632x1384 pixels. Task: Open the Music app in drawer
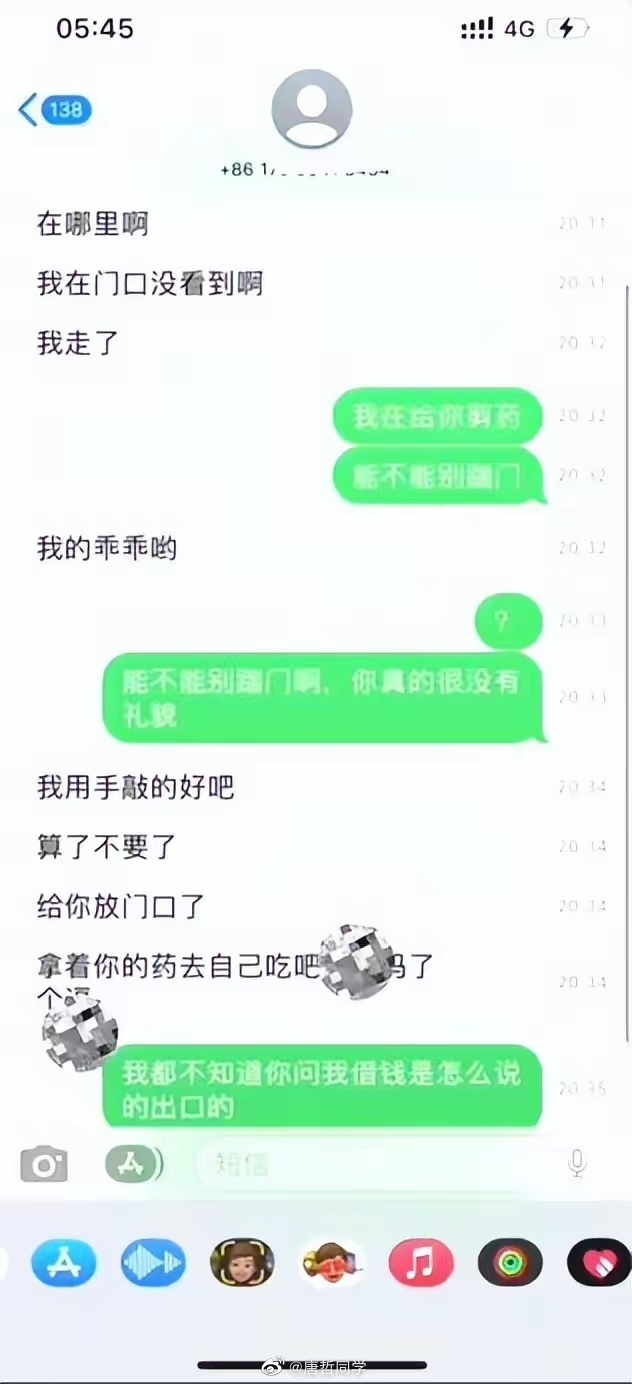click(421, 1262)
